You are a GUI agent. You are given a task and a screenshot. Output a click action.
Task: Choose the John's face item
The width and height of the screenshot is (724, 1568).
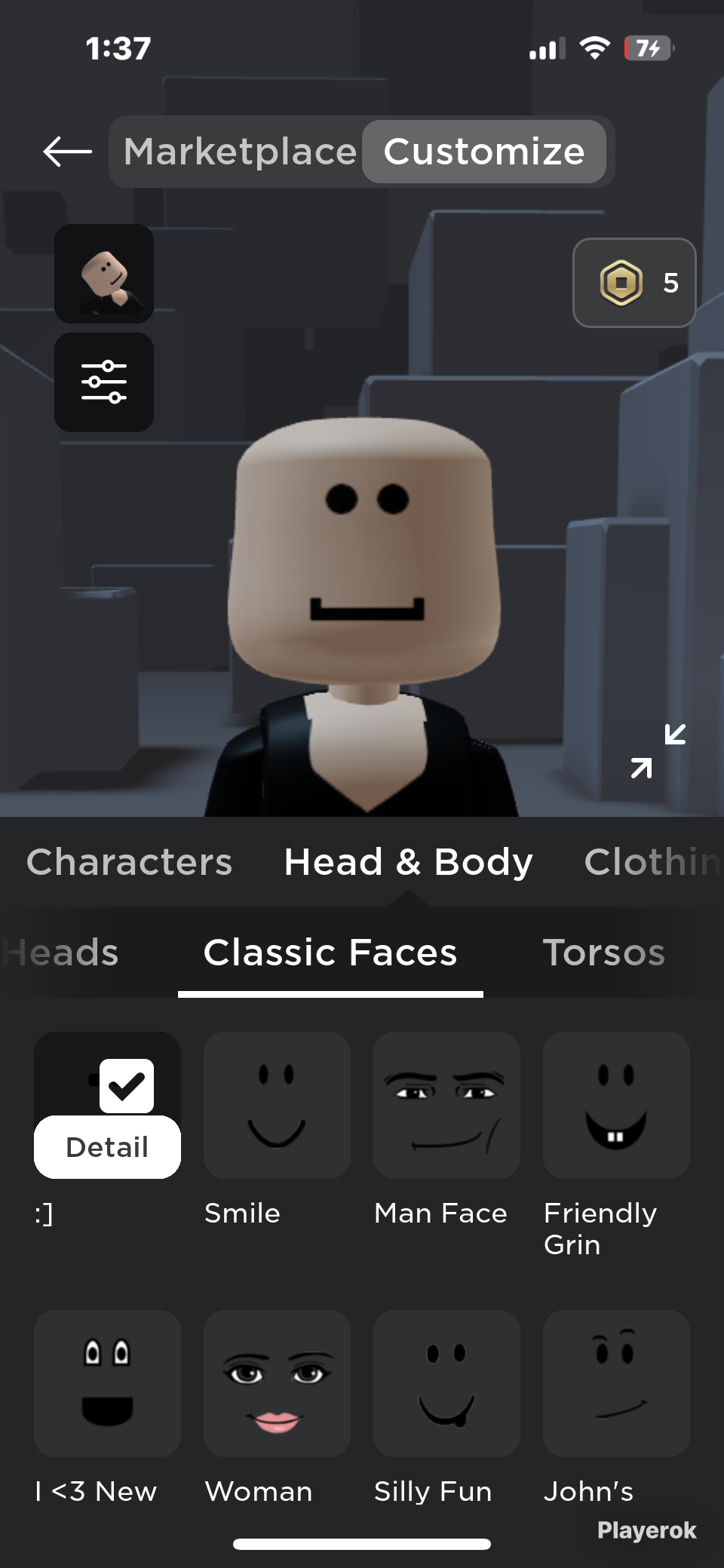[x=616, y=1383]
